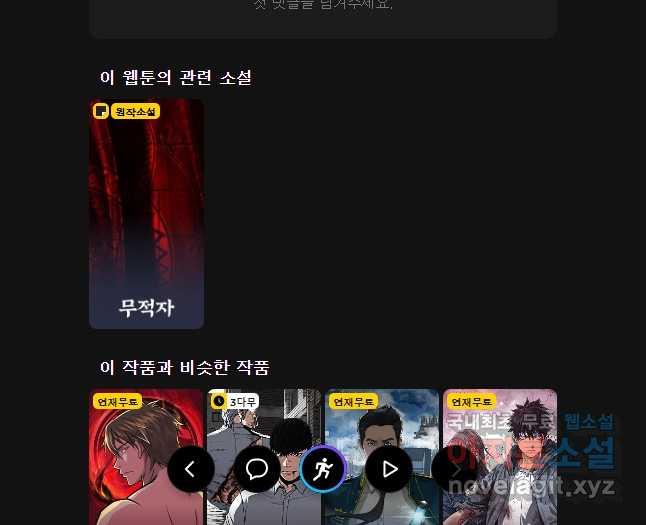Open the comments bubble
Screen dimensions: 646x525
click(257, 469)
